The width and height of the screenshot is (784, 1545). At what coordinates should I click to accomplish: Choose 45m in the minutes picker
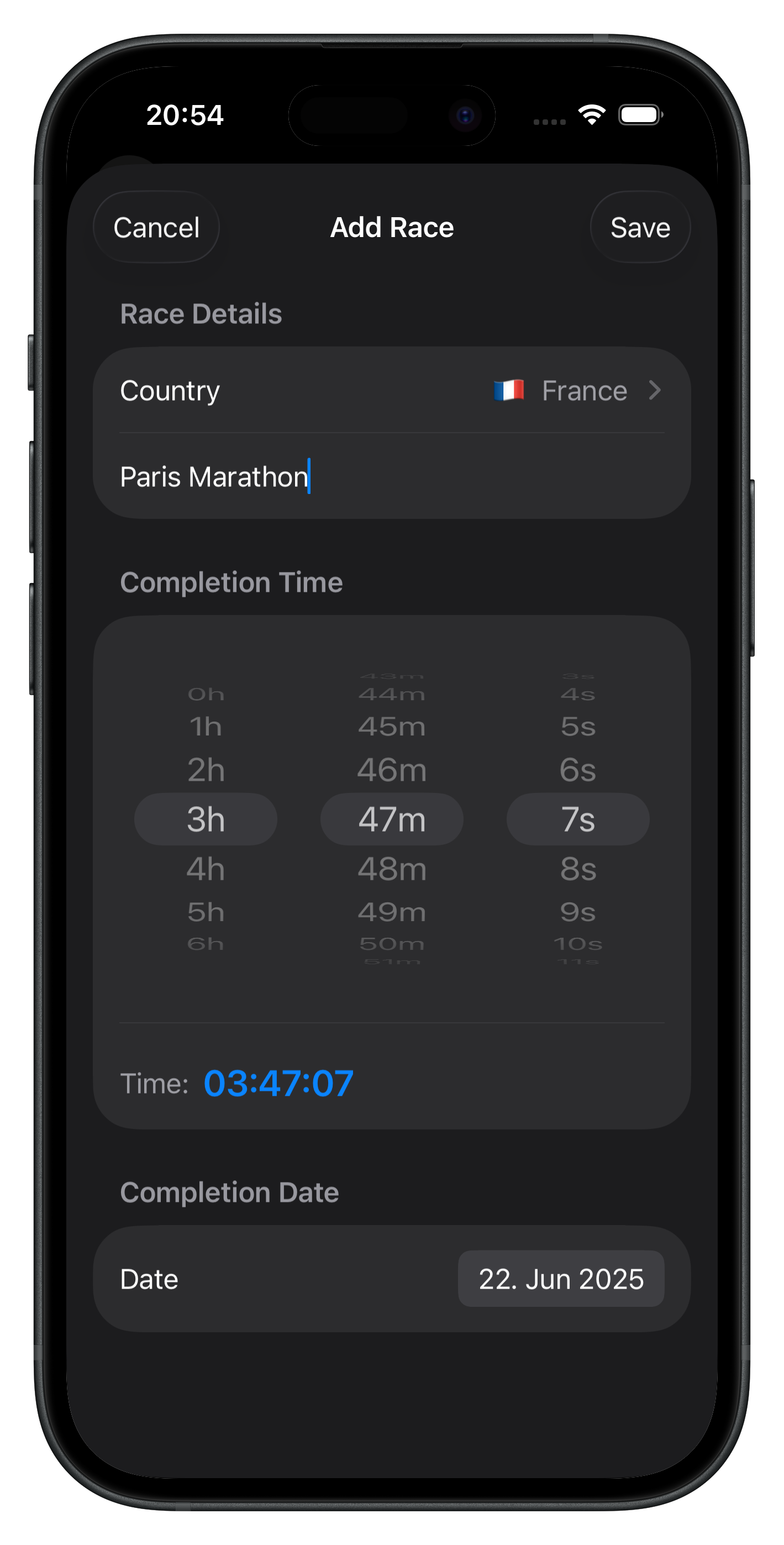tap(392, 727)
